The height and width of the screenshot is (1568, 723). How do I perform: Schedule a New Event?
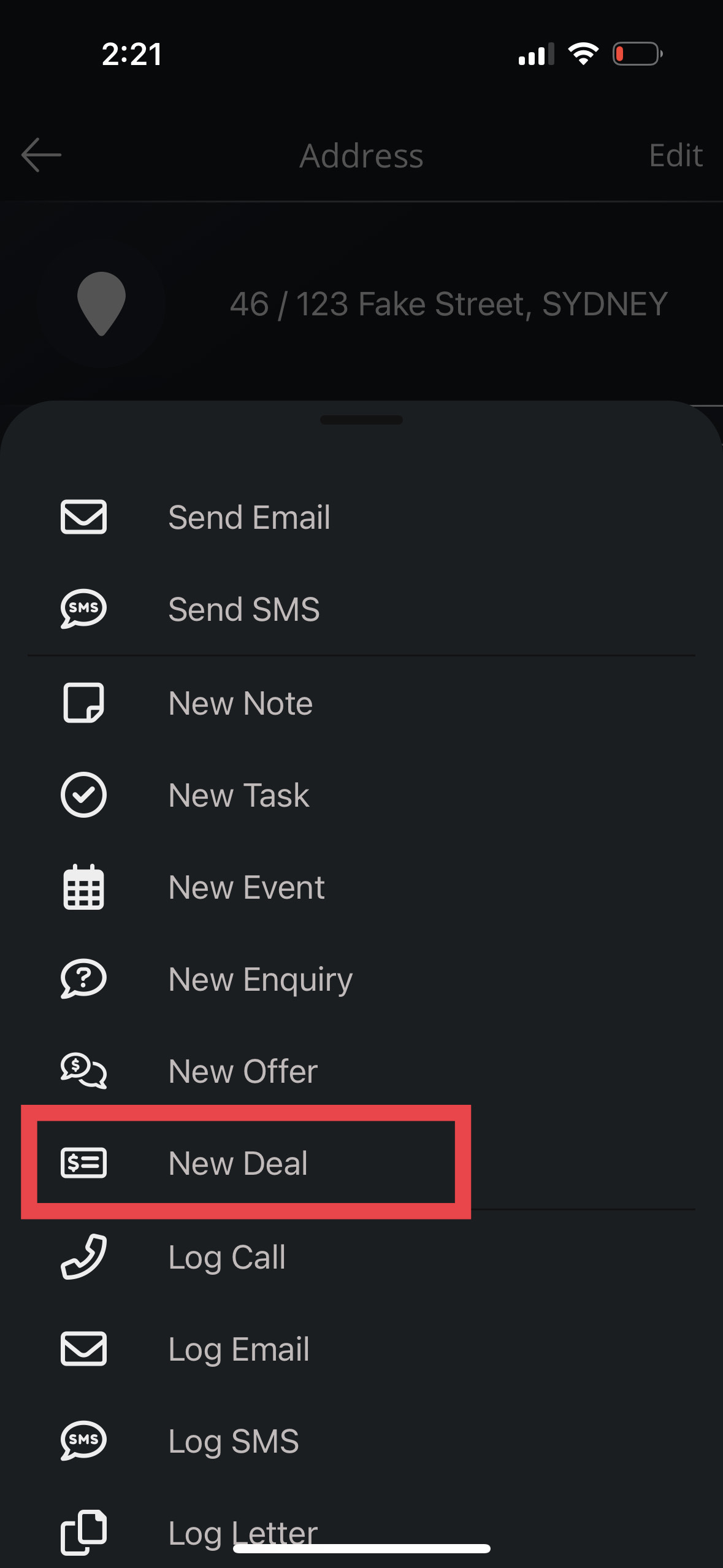tap(247, 887)
